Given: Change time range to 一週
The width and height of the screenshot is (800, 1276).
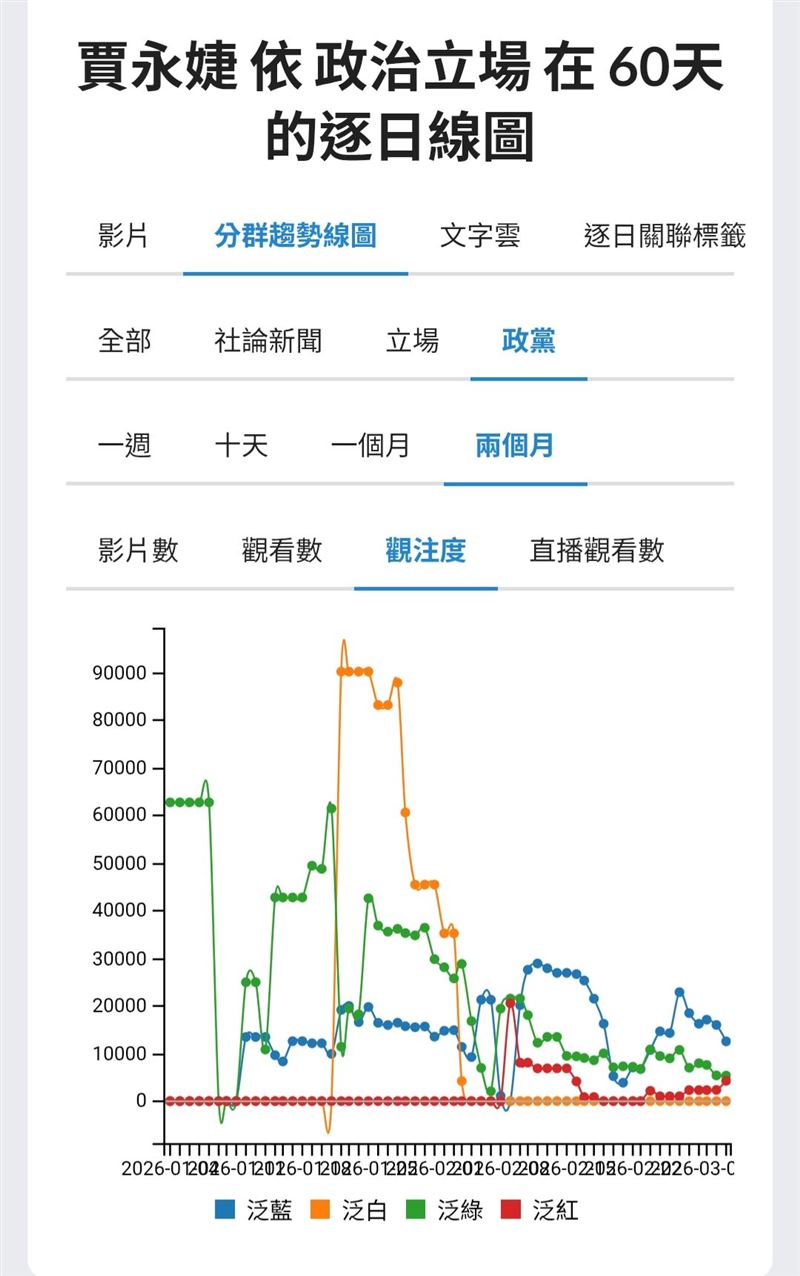Looking at the screenshot, I should click(126, 447).
